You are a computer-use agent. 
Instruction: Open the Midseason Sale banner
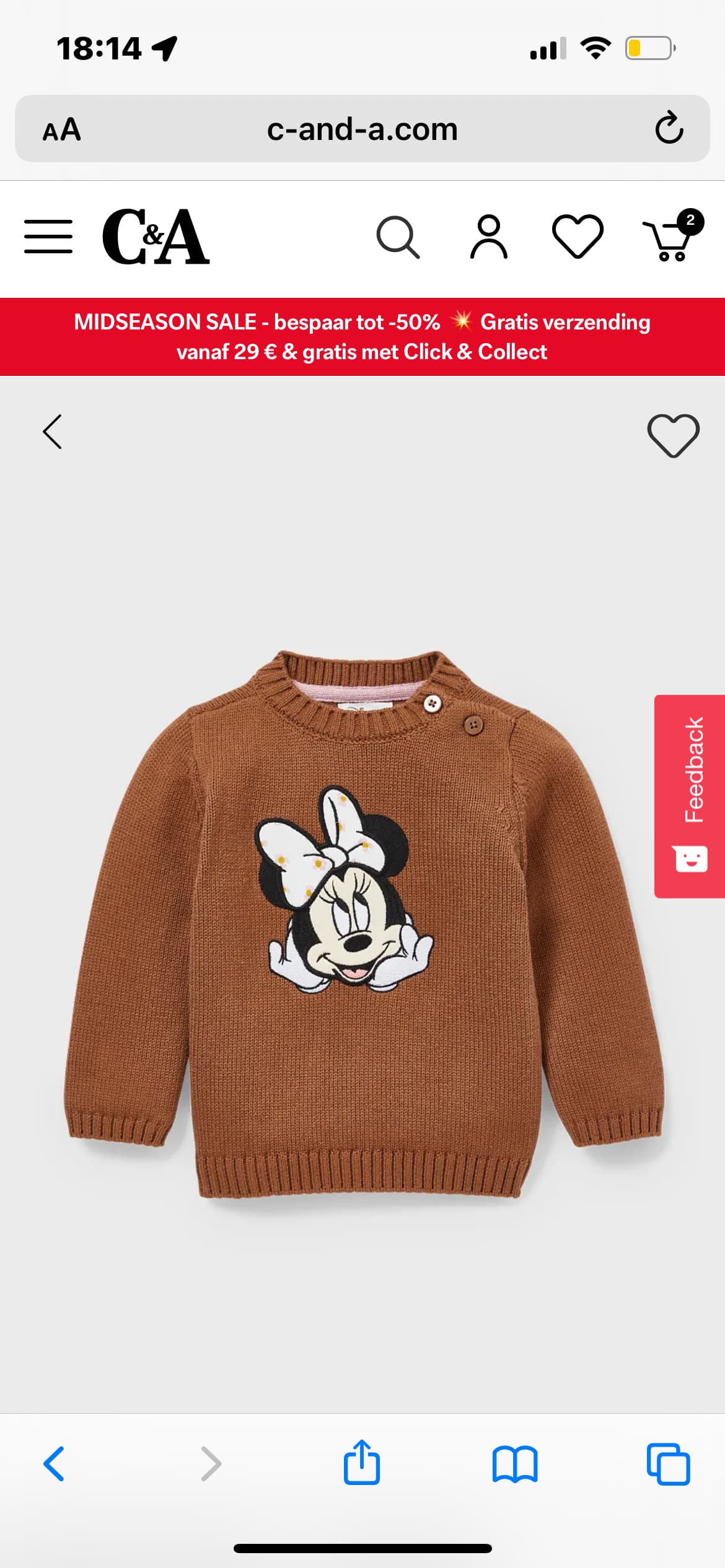coord(362,337)
